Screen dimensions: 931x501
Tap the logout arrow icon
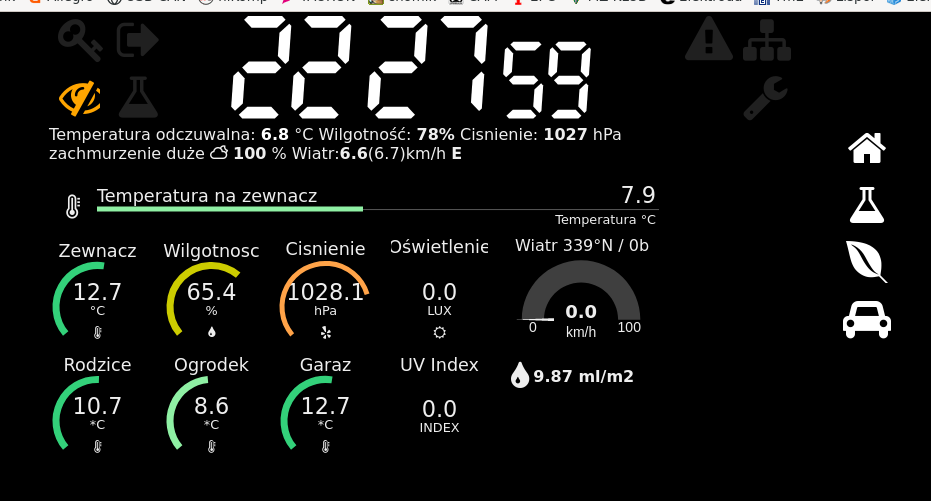pos(138,40)
